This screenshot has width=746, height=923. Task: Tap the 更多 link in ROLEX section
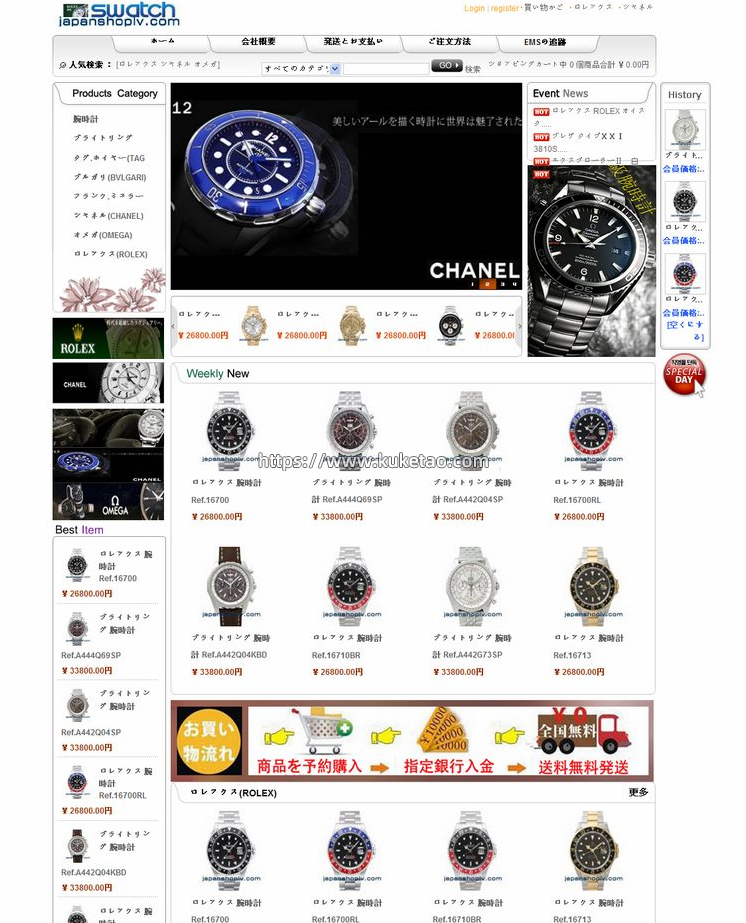[x=638, y=792]
